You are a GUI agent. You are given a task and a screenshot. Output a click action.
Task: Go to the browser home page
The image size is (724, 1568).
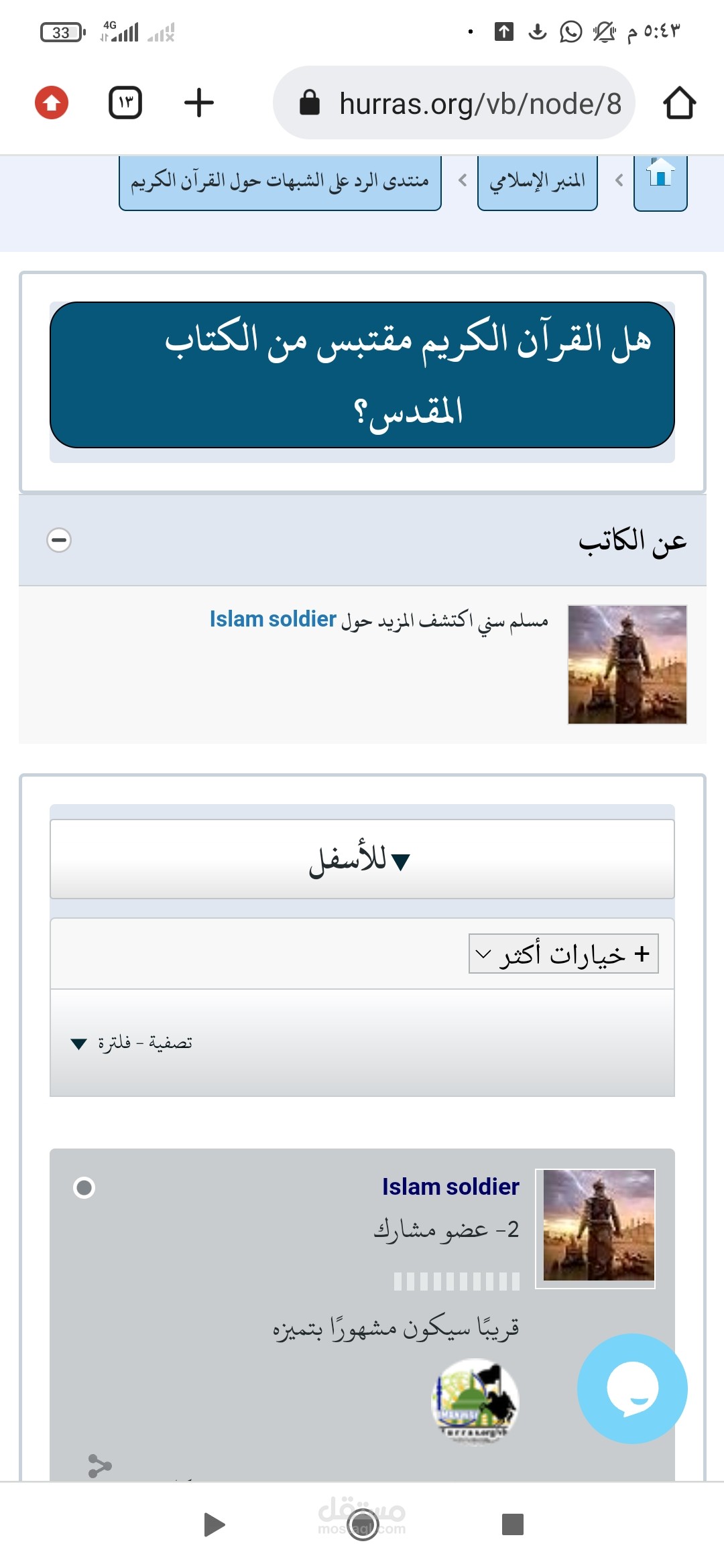[x=679, y=103]
